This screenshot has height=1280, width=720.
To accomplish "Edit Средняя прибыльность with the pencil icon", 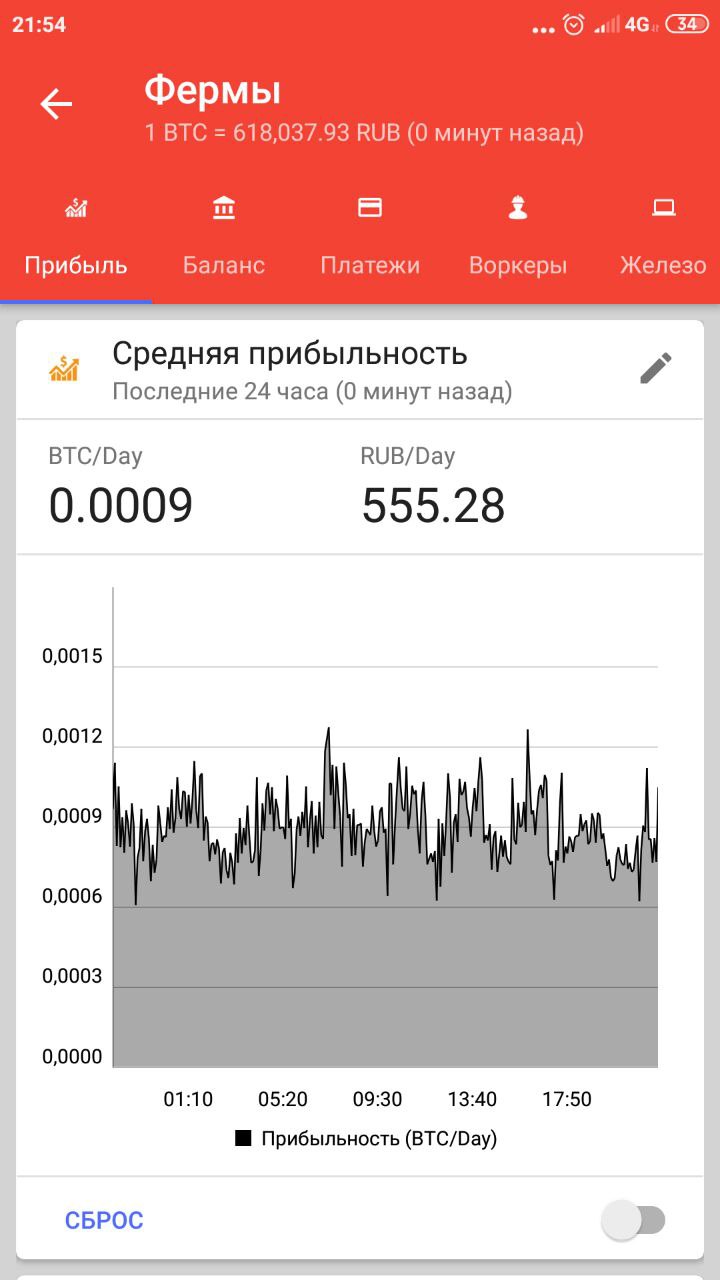I will [x=656, y=368].
